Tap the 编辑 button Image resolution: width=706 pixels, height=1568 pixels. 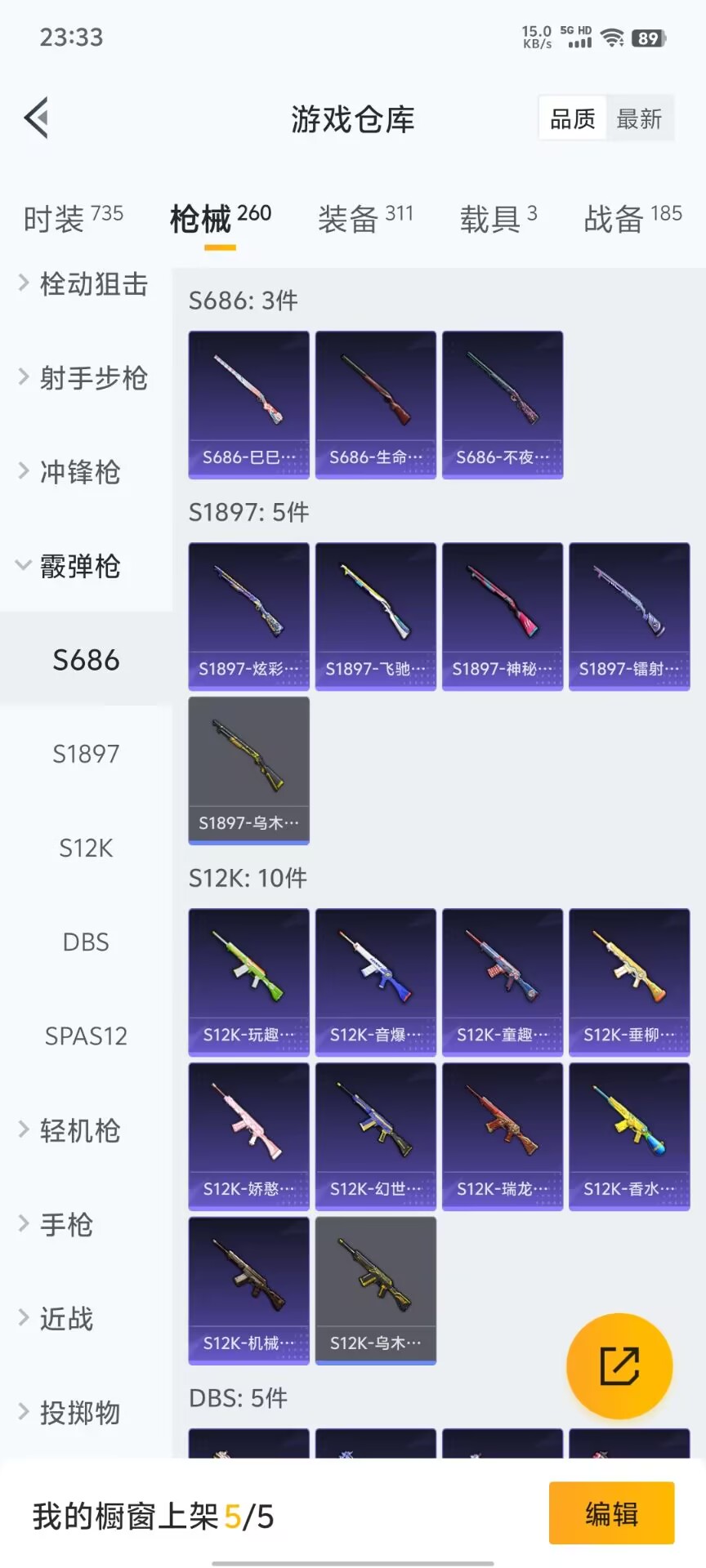pyautogui.click(x=611, y=1513)
